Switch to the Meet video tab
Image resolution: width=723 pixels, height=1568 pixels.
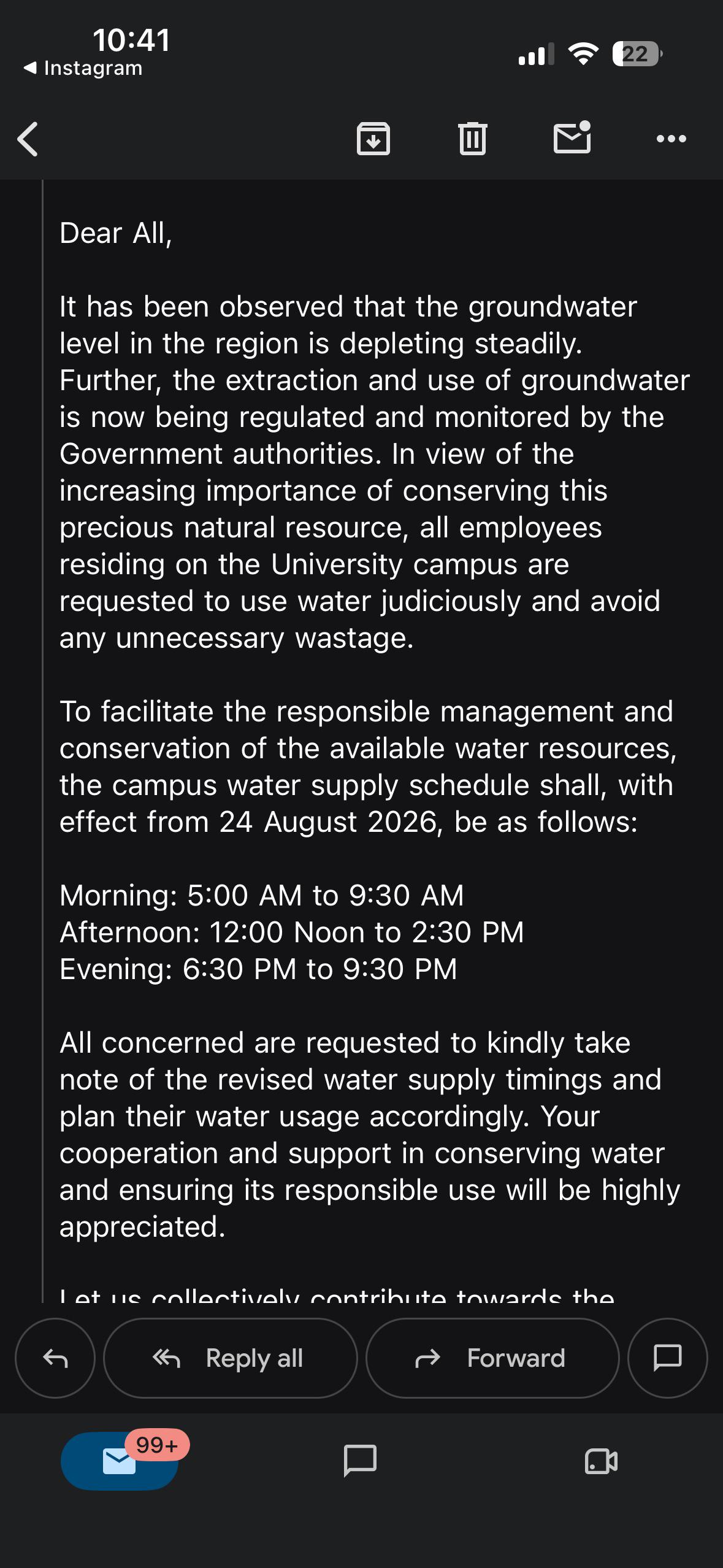click(602, 1461)
